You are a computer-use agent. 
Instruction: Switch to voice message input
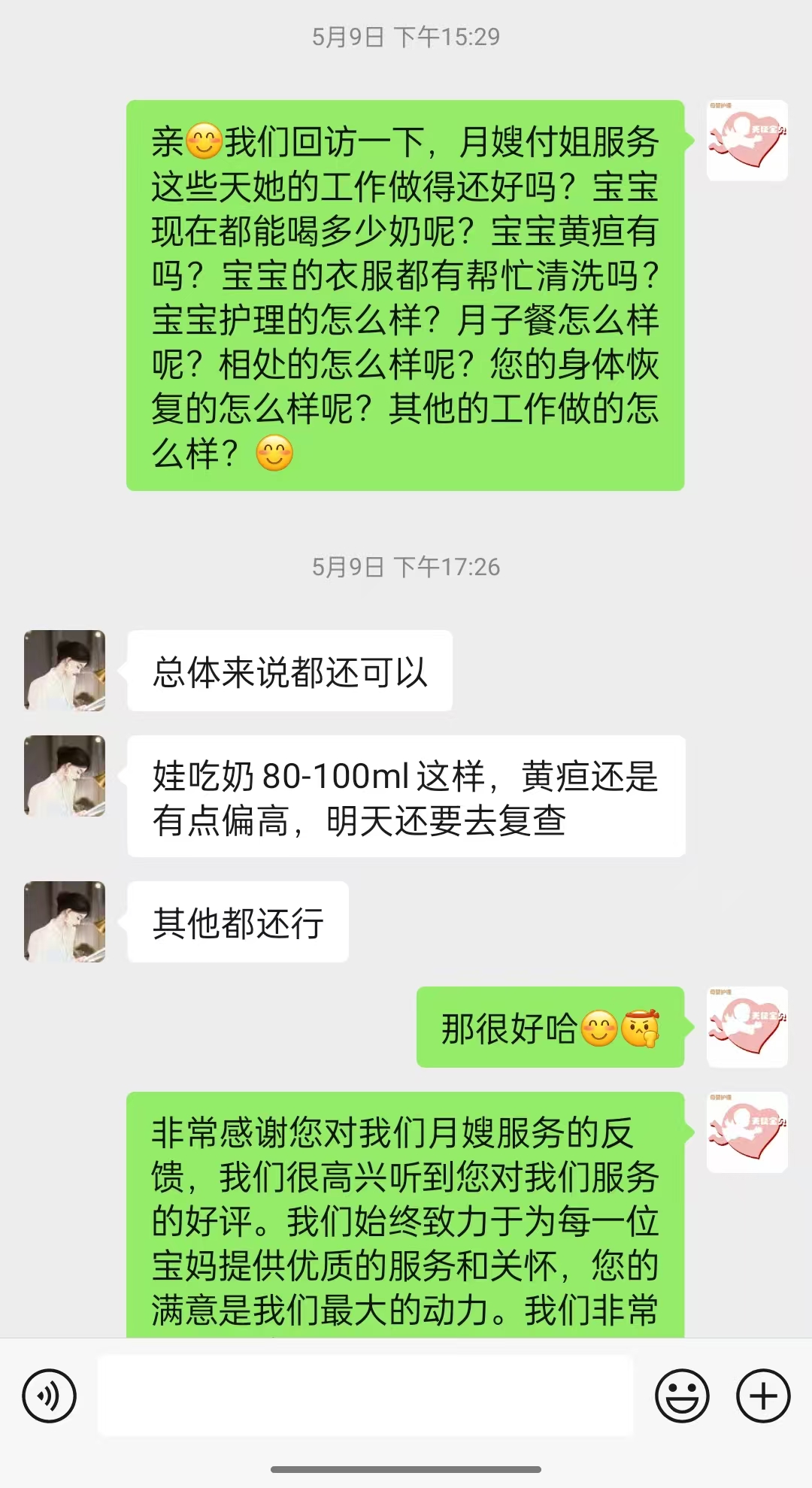(x=50, y=1396)
